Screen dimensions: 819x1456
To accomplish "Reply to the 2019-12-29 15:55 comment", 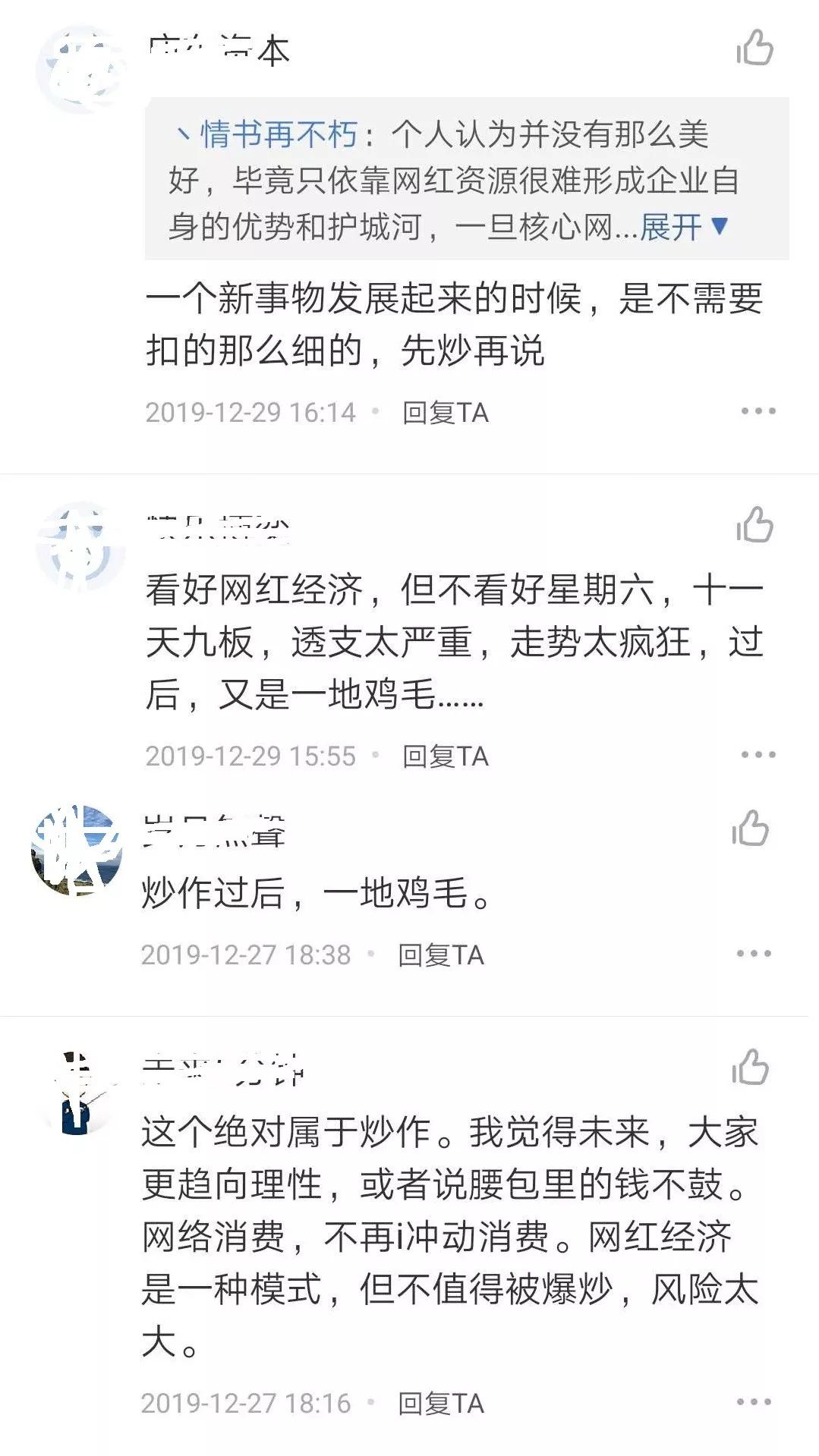I will (445, 756).
